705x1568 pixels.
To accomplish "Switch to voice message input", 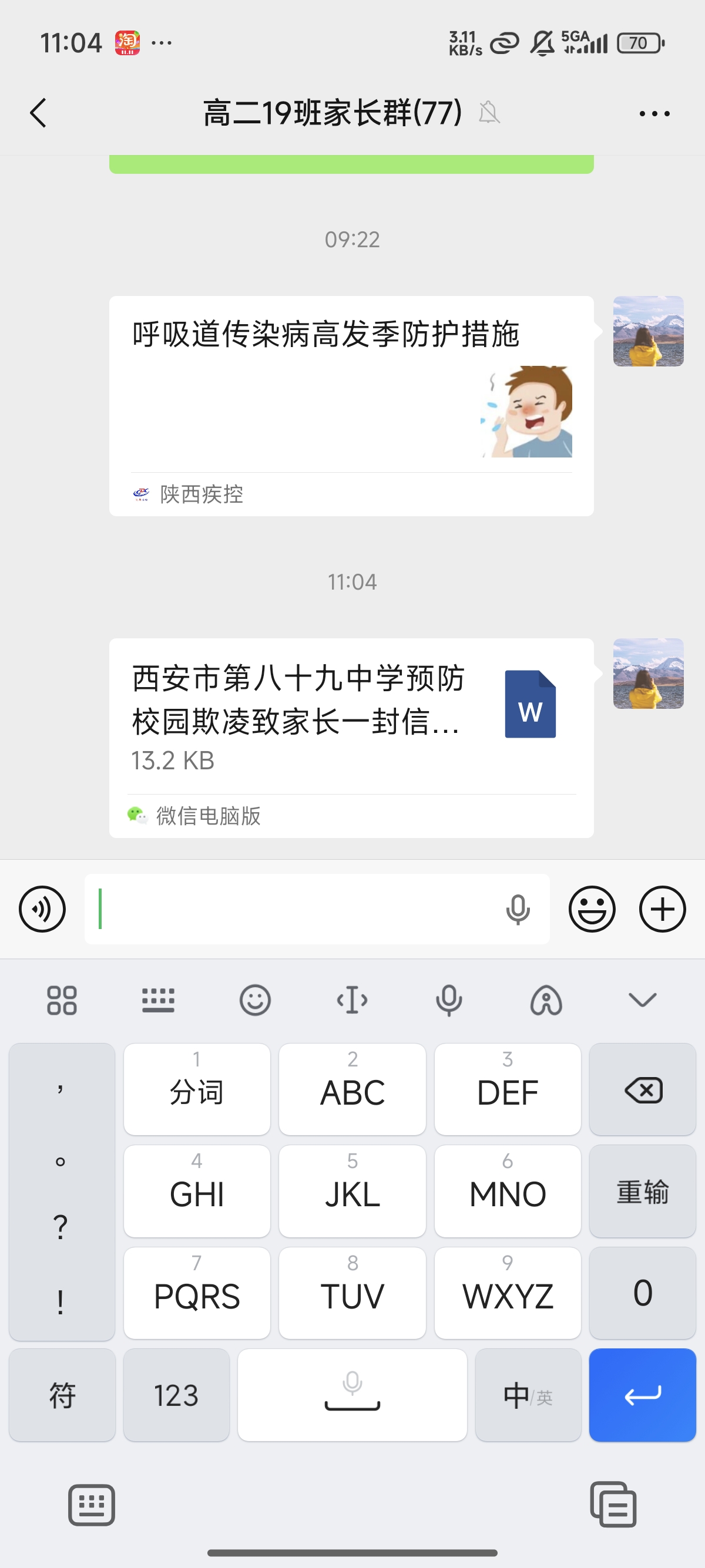I will click(x=42, y=909).
